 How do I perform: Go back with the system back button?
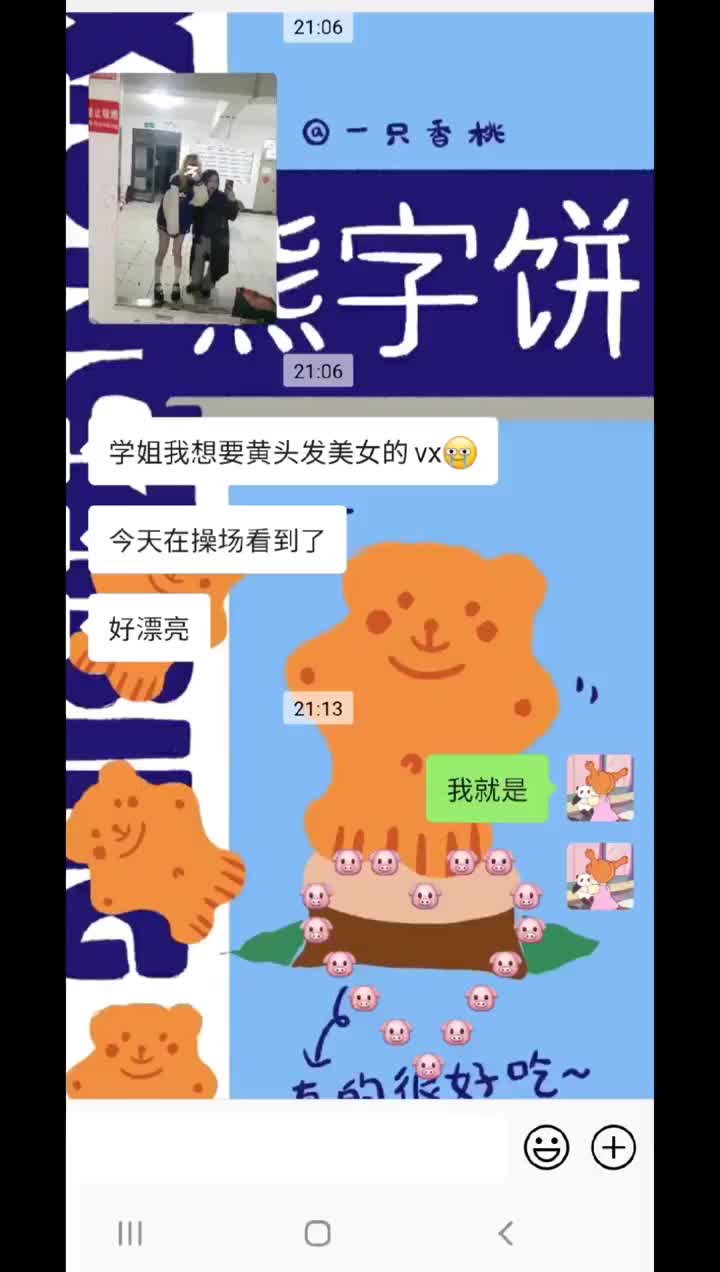click(x=506, y=1233)
